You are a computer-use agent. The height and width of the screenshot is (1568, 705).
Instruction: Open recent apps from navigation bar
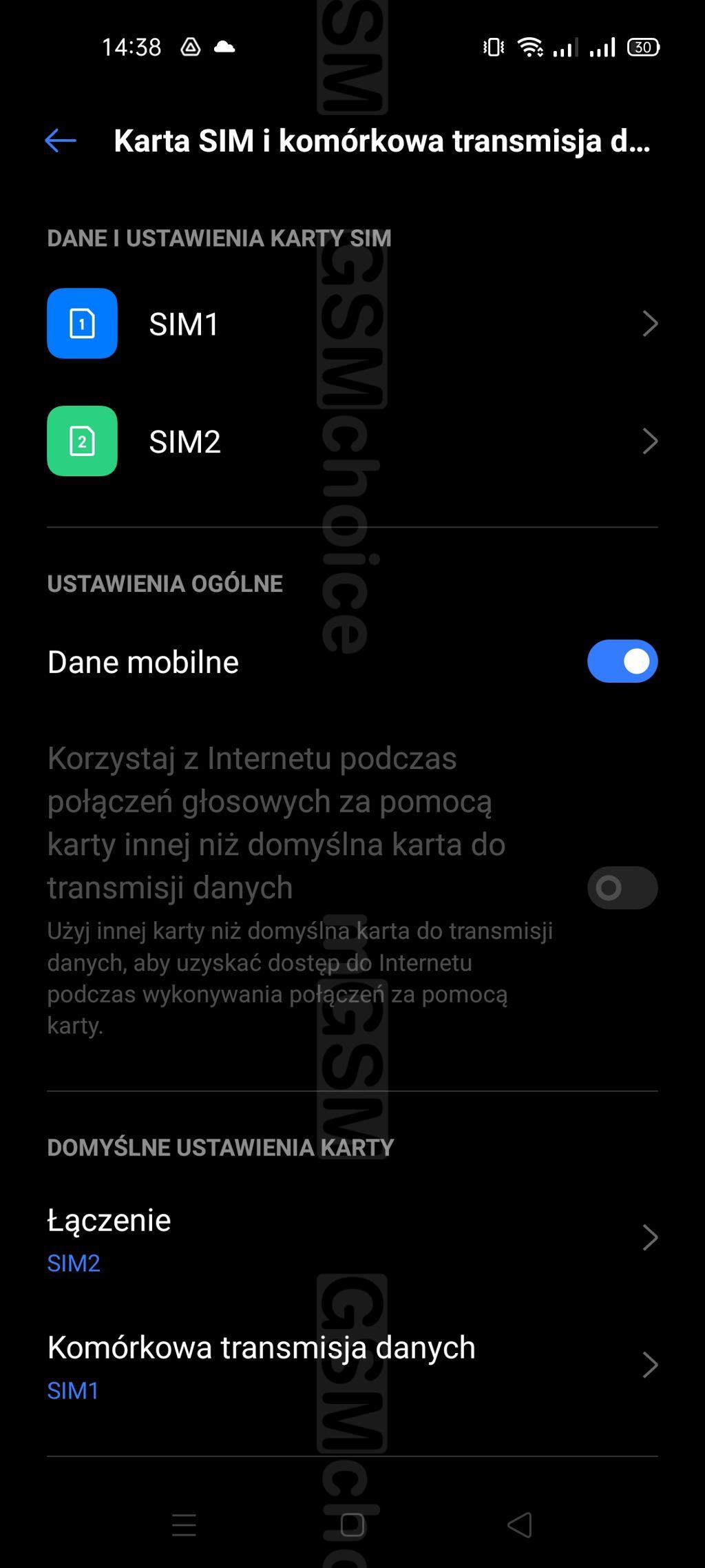point(184,1525)
